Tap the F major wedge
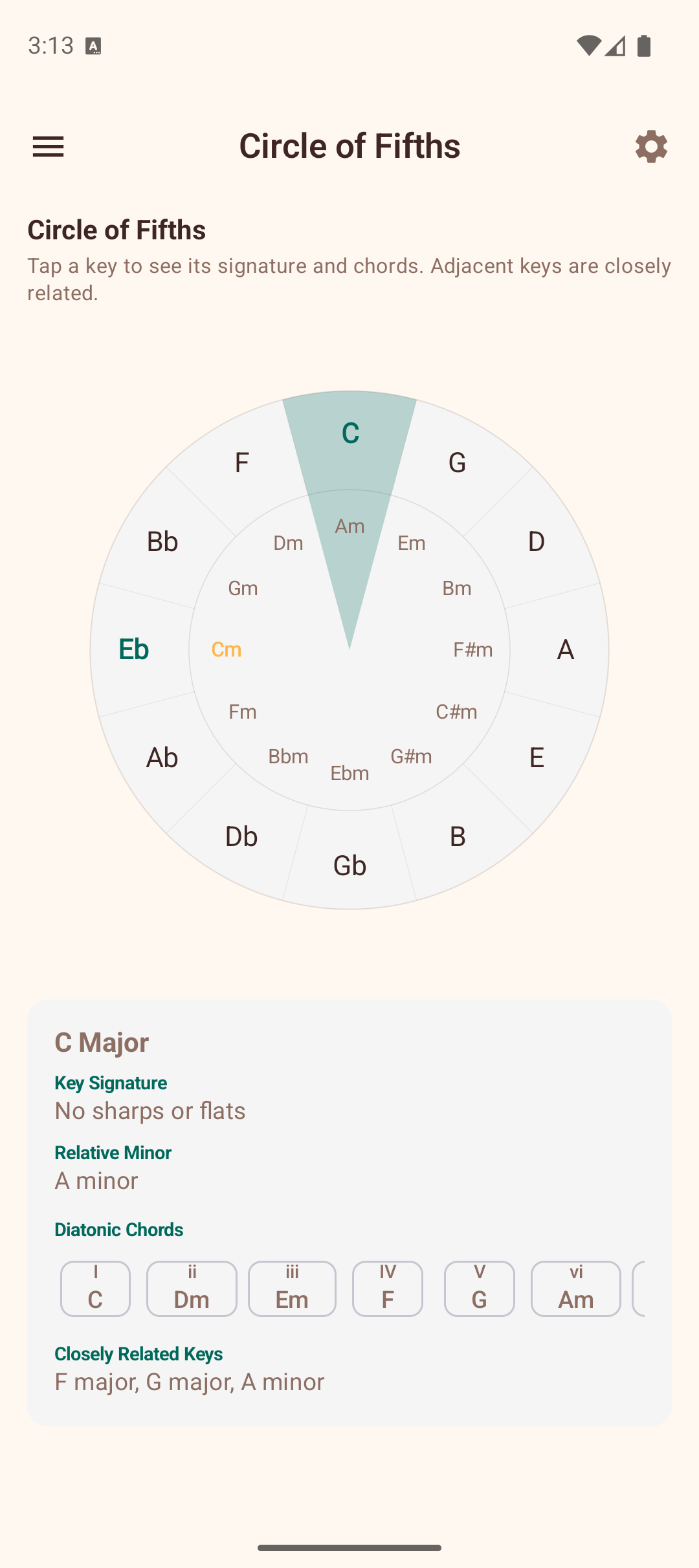Image resolution: width=699 pixels, height=1568 pixels. pos(242,463)
